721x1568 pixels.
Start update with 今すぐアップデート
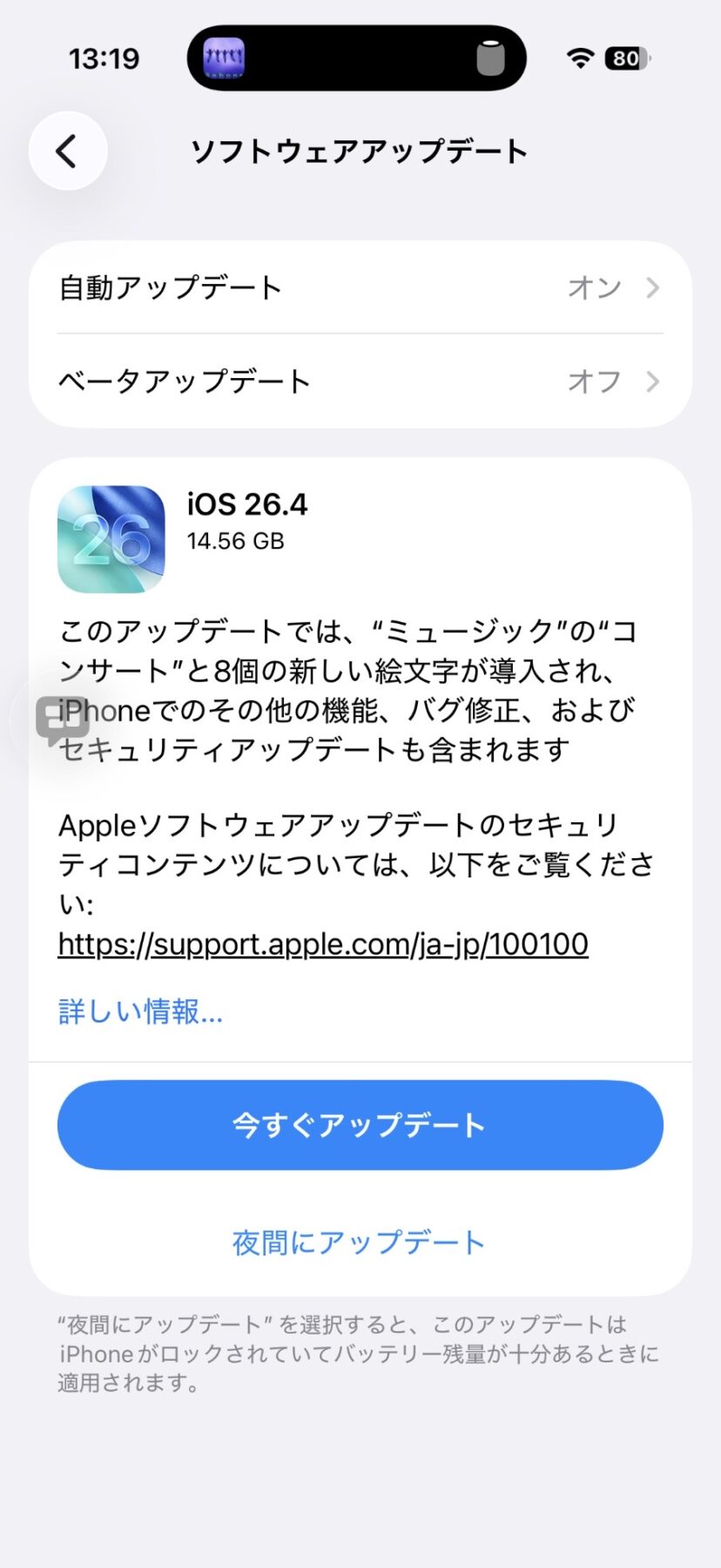pos(360,1125)
